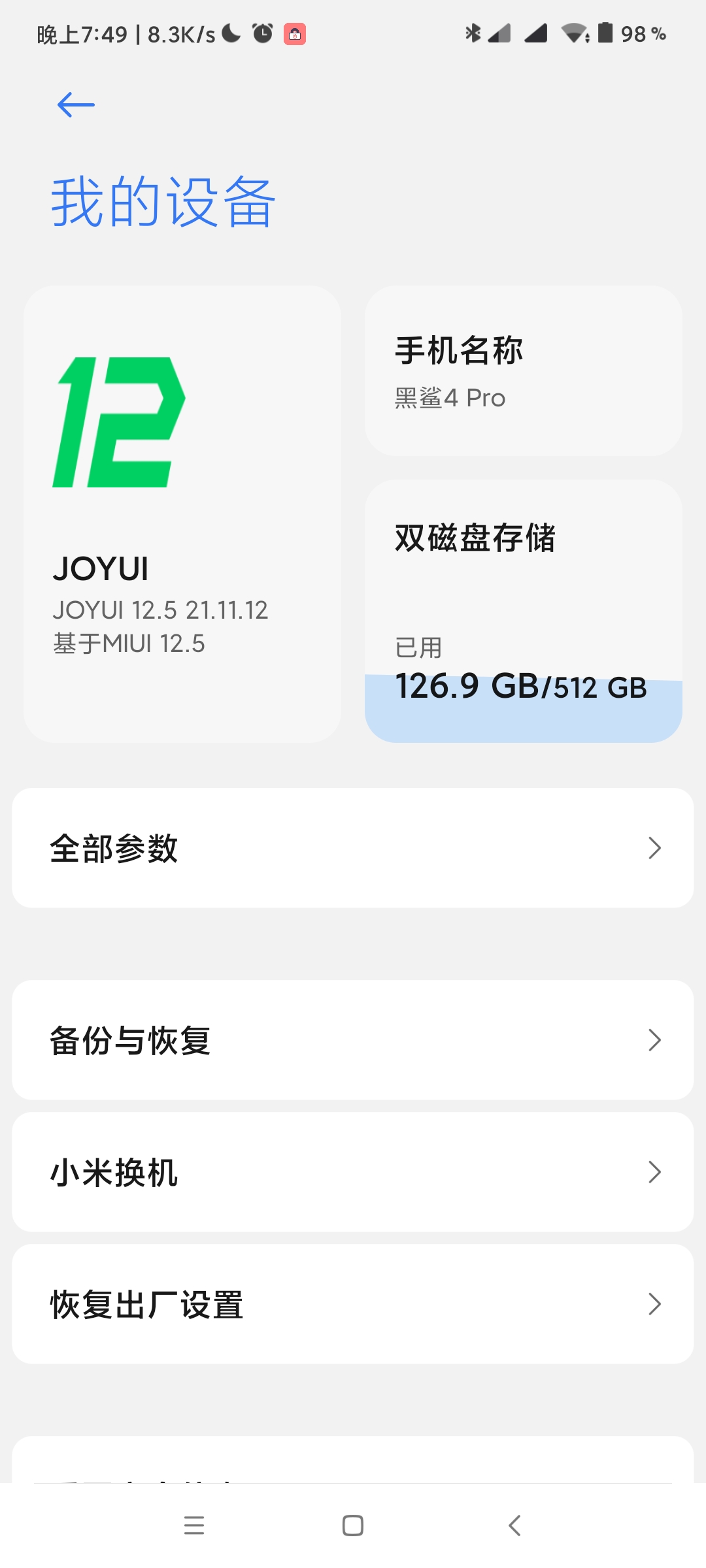Open 备份与恢复
Image resolution: width=706 pixels, height=1568 pixels.
coord(353,1040)
